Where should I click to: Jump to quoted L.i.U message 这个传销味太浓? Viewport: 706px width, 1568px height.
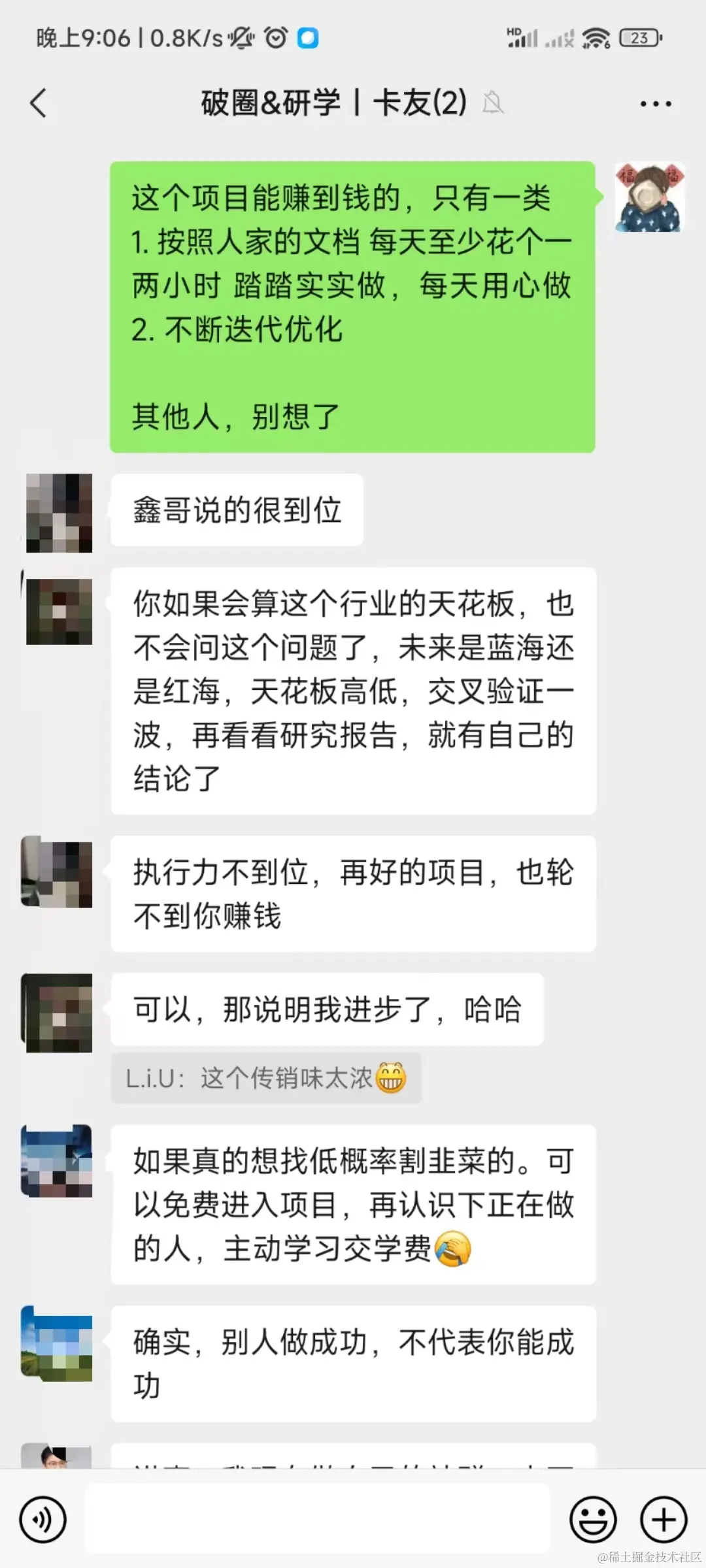pyautogui.click(x=266, y=1079)
